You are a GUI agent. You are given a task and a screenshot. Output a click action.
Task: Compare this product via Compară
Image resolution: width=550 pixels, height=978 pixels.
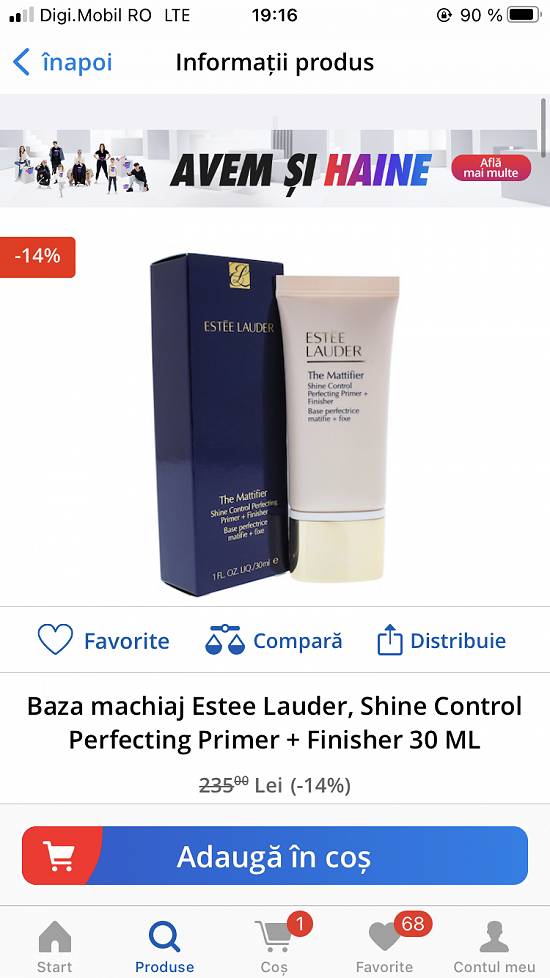point(274,641)
